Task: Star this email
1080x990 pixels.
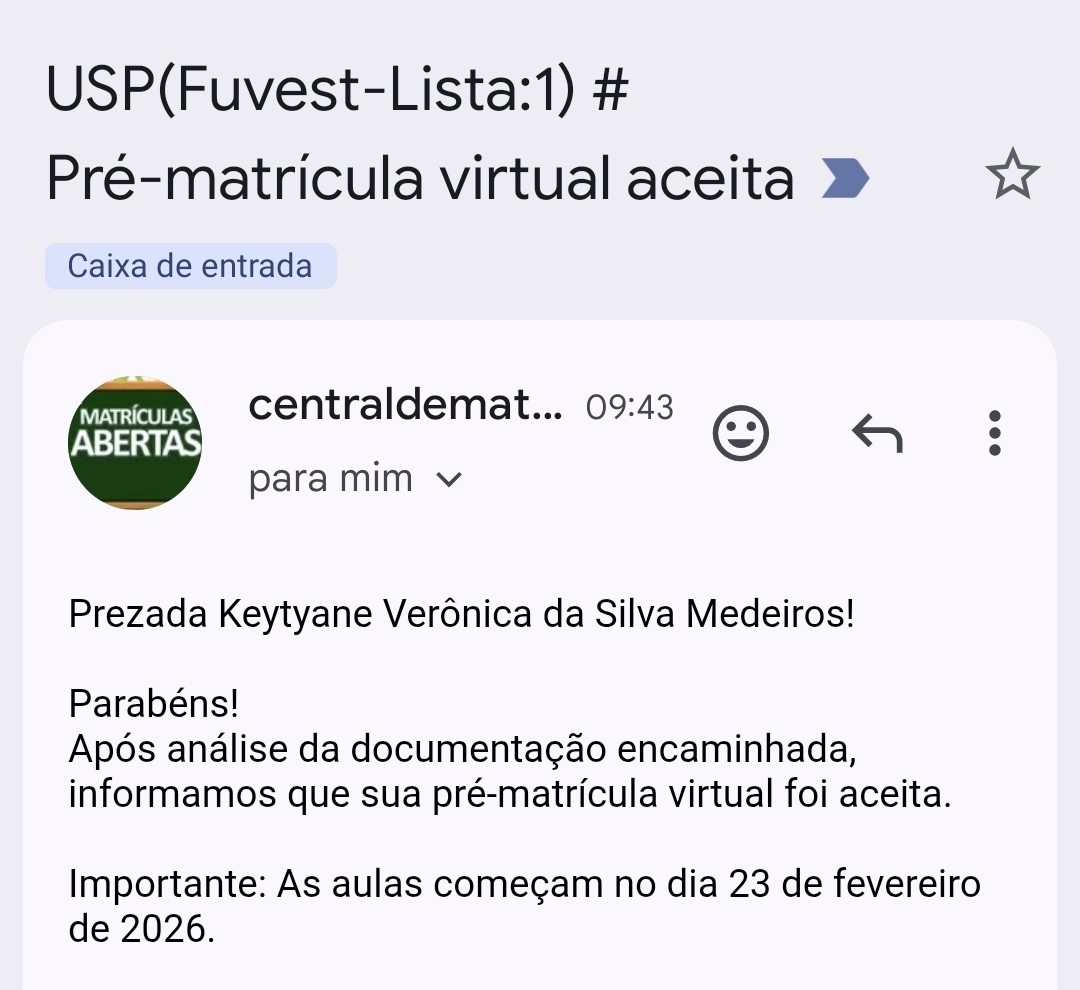Action: coord(1012,175)
